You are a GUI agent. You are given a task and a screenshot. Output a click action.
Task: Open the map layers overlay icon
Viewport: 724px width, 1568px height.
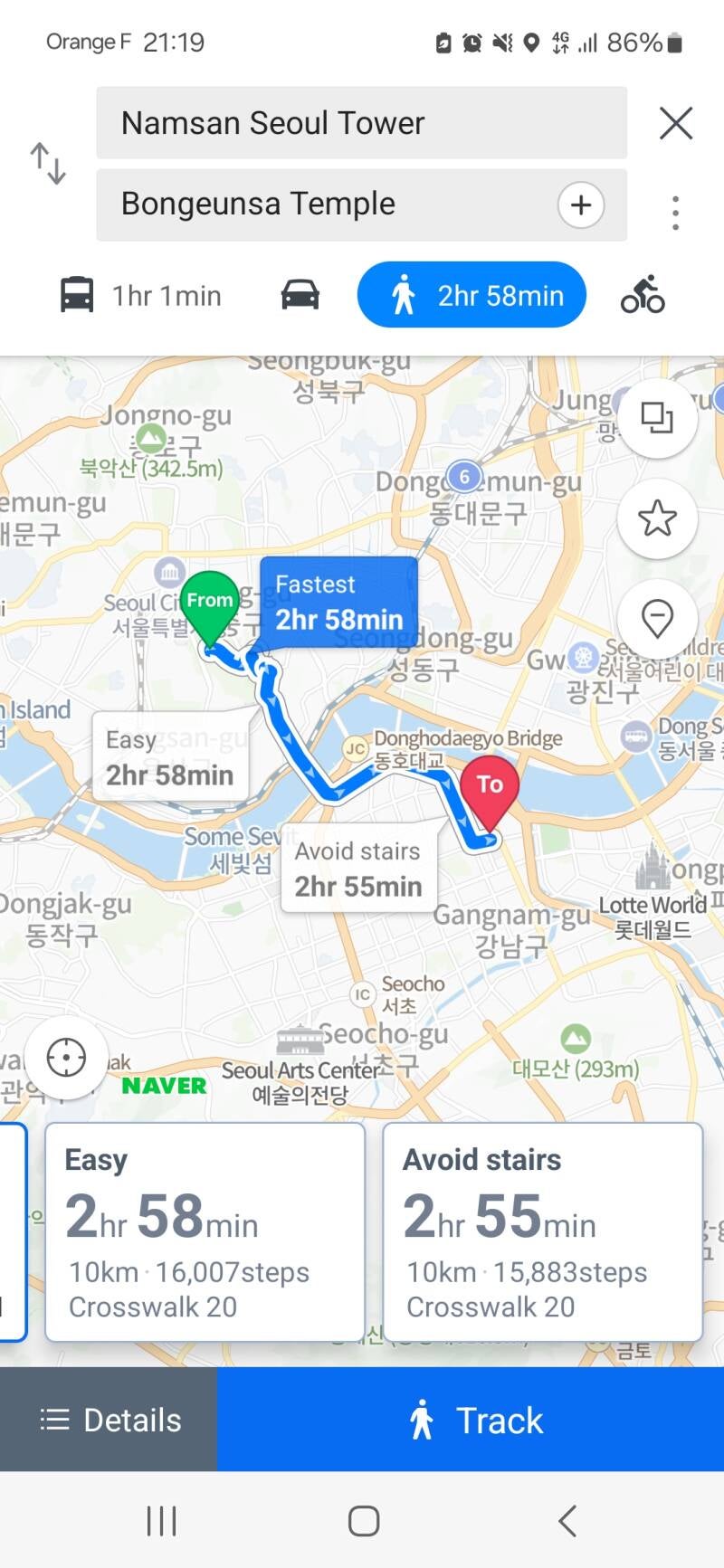pos(657,419)
